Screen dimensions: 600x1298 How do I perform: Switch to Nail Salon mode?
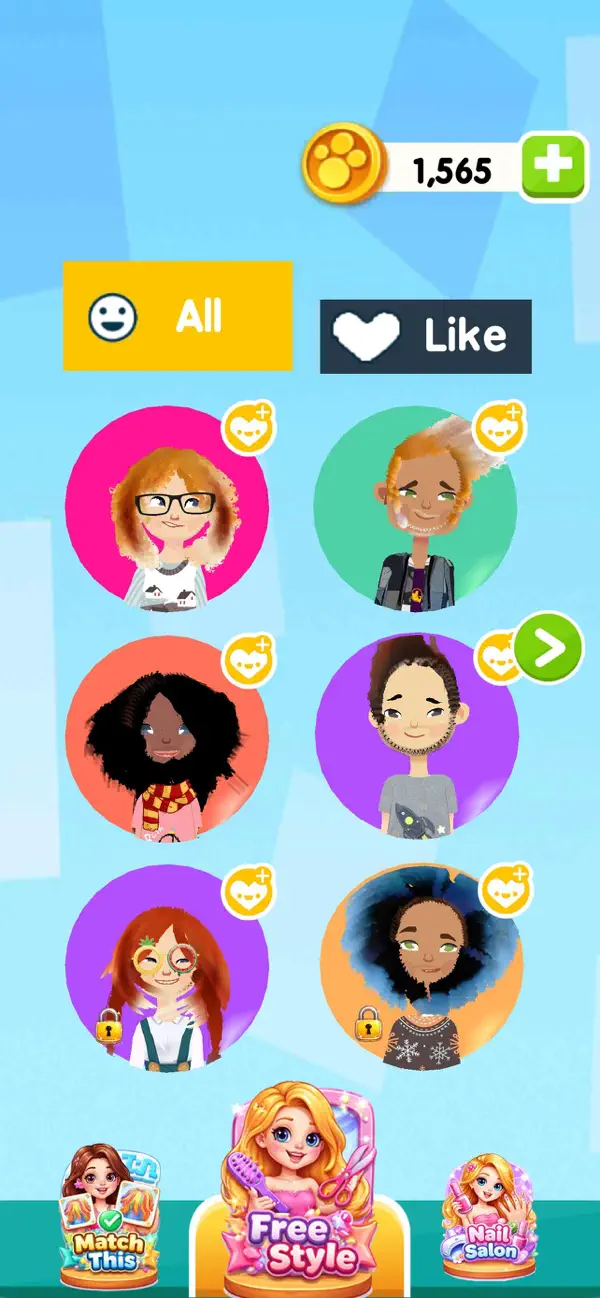[490, 1218]
